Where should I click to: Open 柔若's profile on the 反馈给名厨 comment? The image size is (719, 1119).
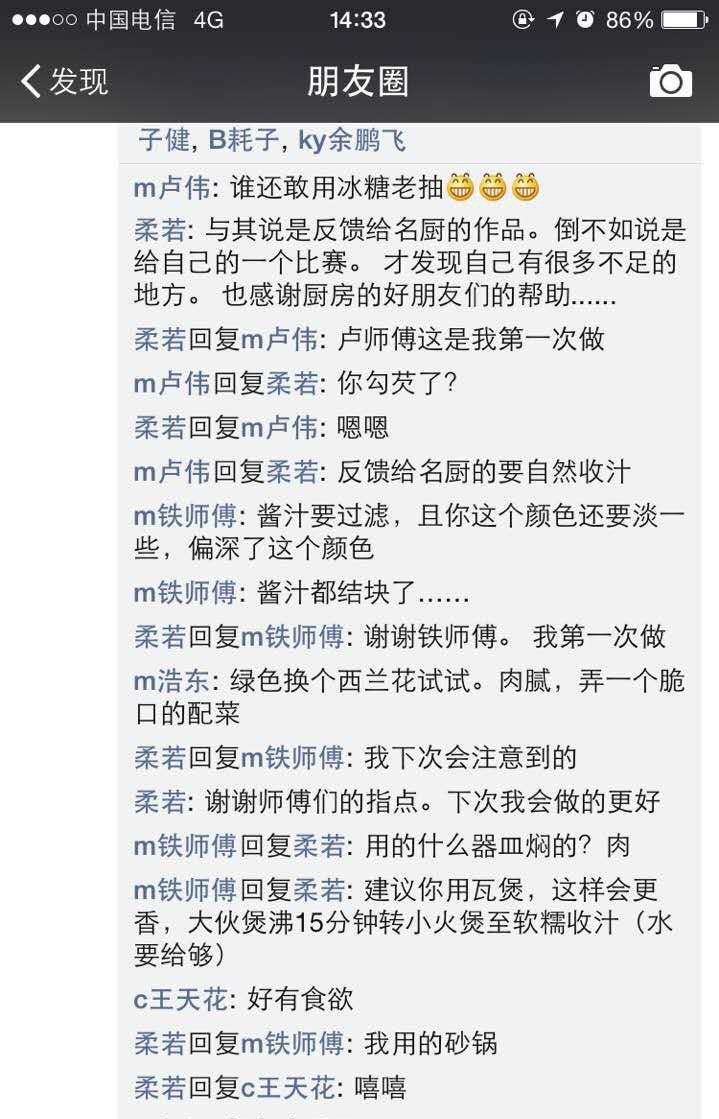(x=160, y=231)
